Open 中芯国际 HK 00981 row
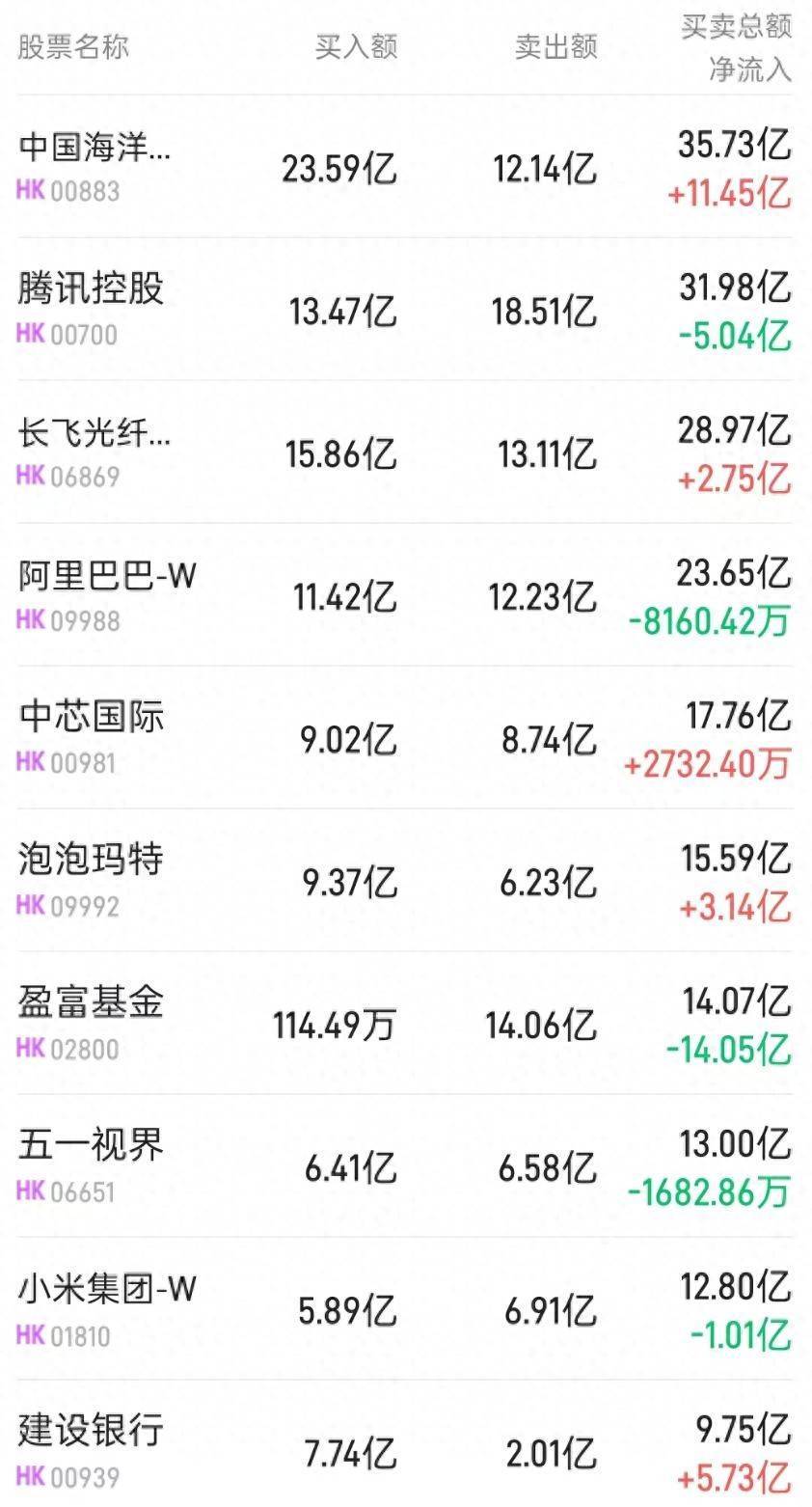Image resolution: width=812 pixels, height=1507 pixels. pyautogui.click(x=92, y=736)
